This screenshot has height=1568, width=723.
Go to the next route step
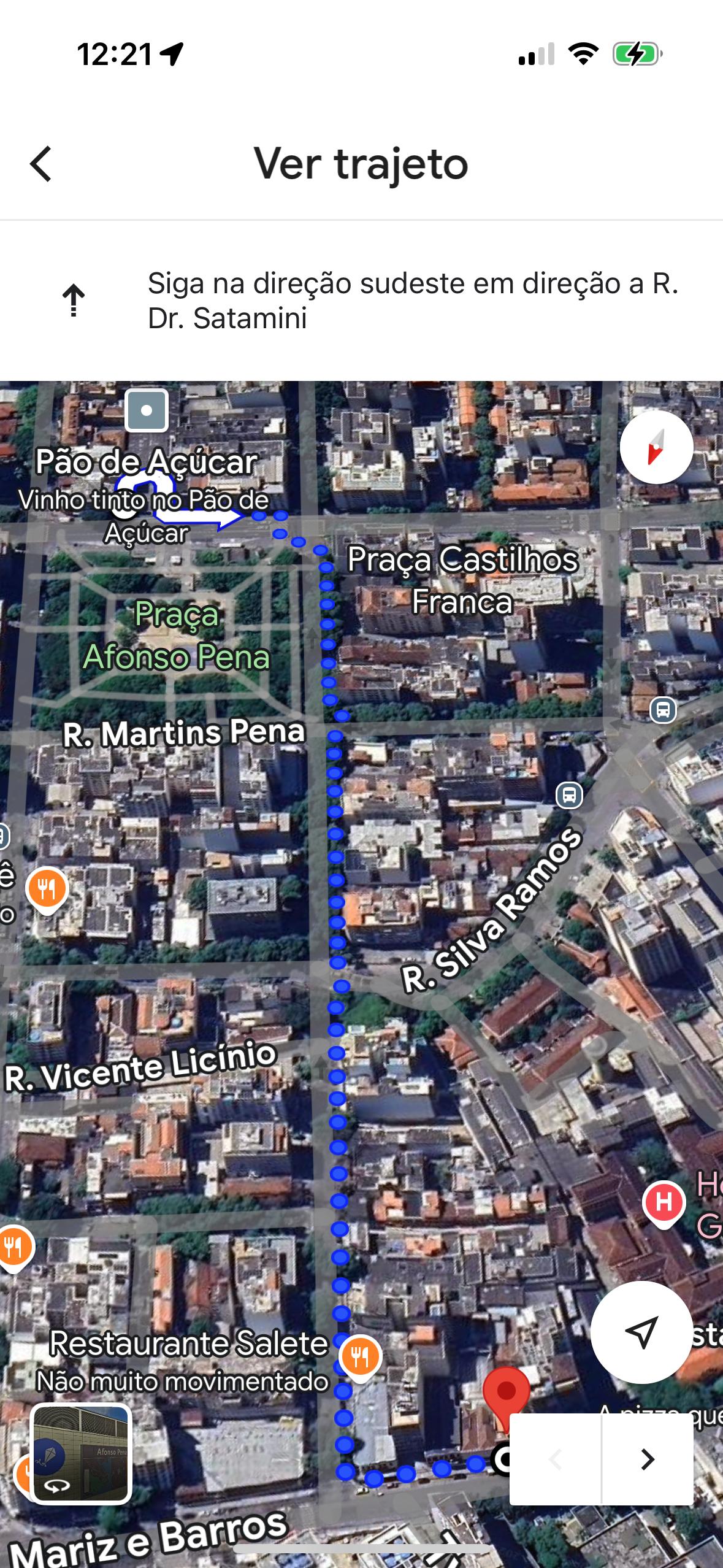pos(648,1459)
